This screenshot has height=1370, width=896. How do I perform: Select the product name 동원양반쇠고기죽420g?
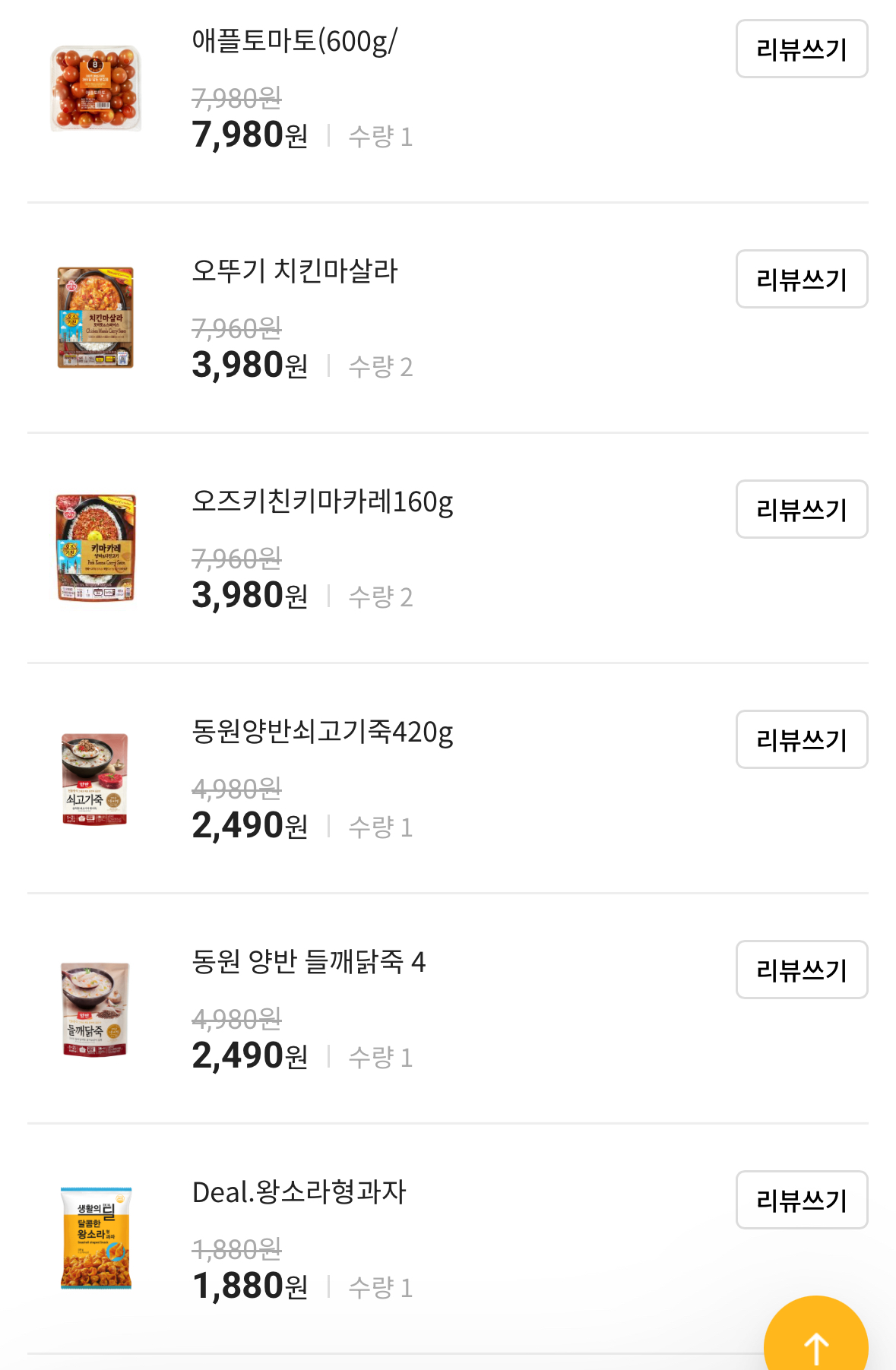pos(321,732)
